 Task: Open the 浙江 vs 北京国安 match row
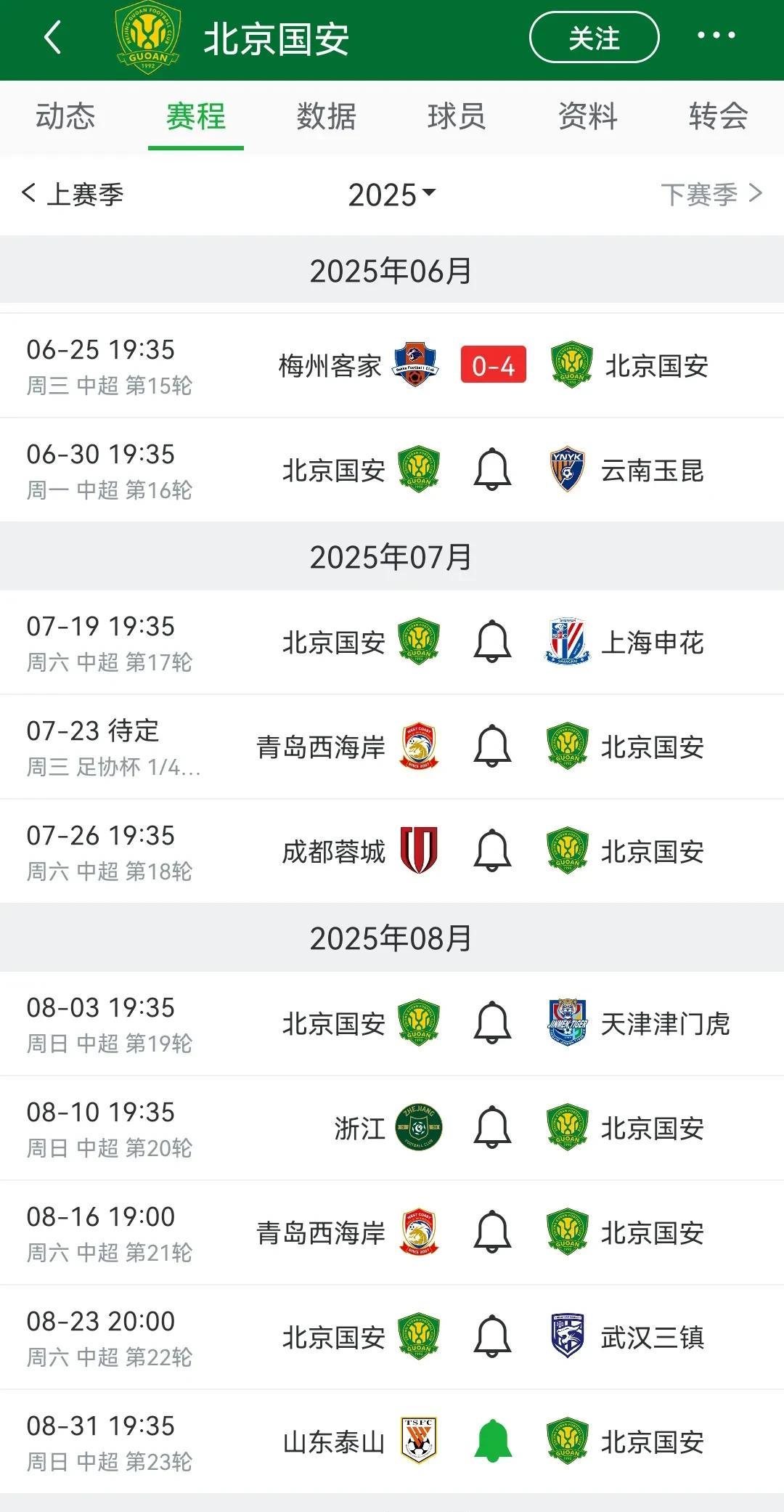click(392, 1128)
